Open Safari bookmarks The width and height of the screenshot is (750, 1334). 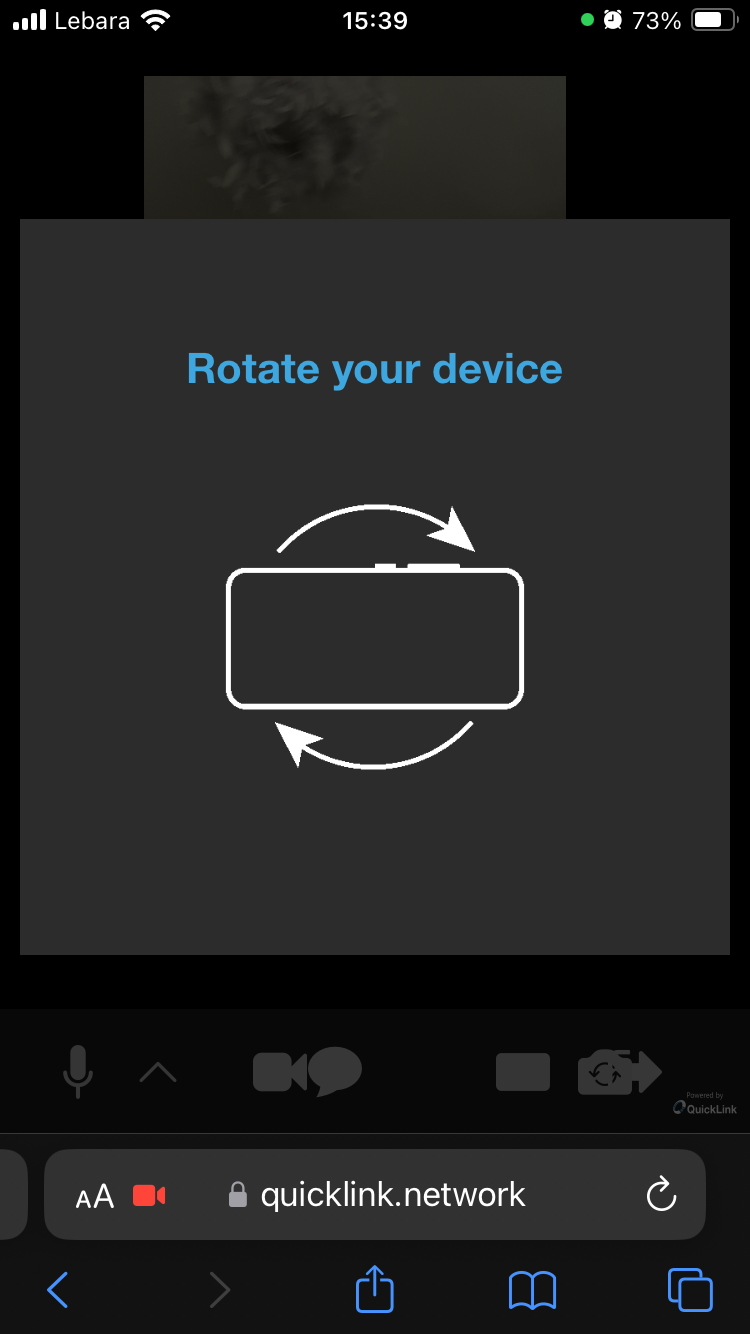(532, 1290)
